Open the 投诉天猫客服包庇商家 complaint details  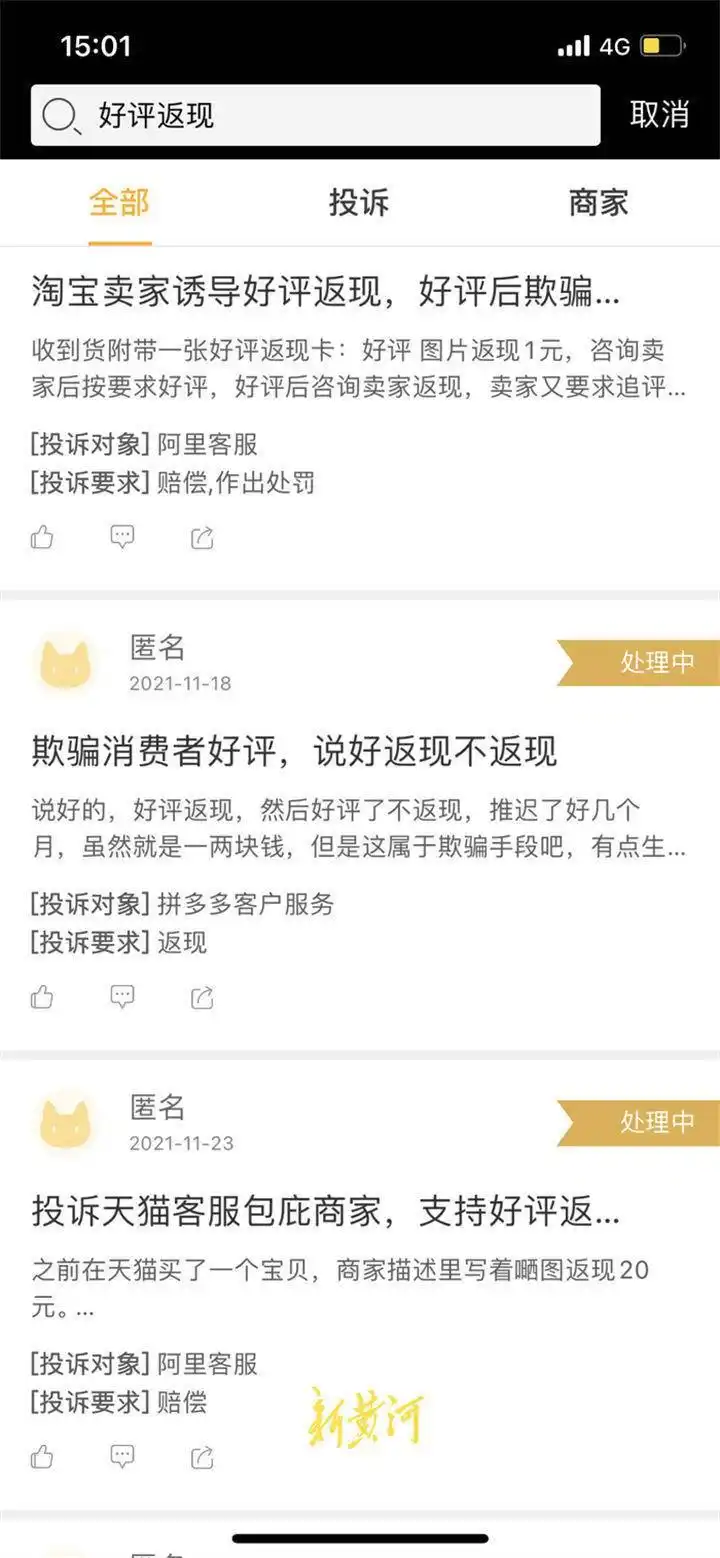click(x=320, y=1212)
